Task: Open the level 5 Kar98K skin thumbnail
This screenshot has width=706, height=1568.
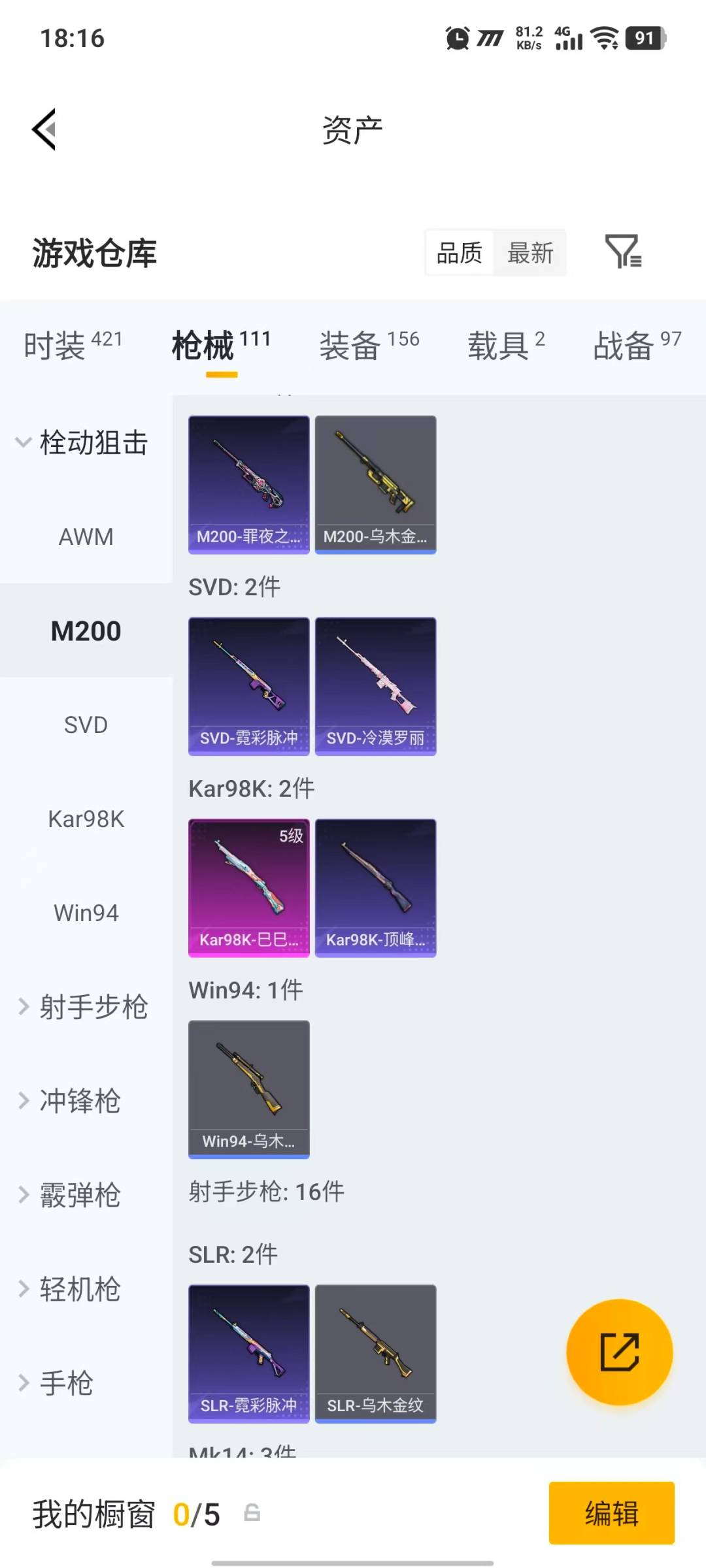Action: pyautogui.click(x=248, y=886)
